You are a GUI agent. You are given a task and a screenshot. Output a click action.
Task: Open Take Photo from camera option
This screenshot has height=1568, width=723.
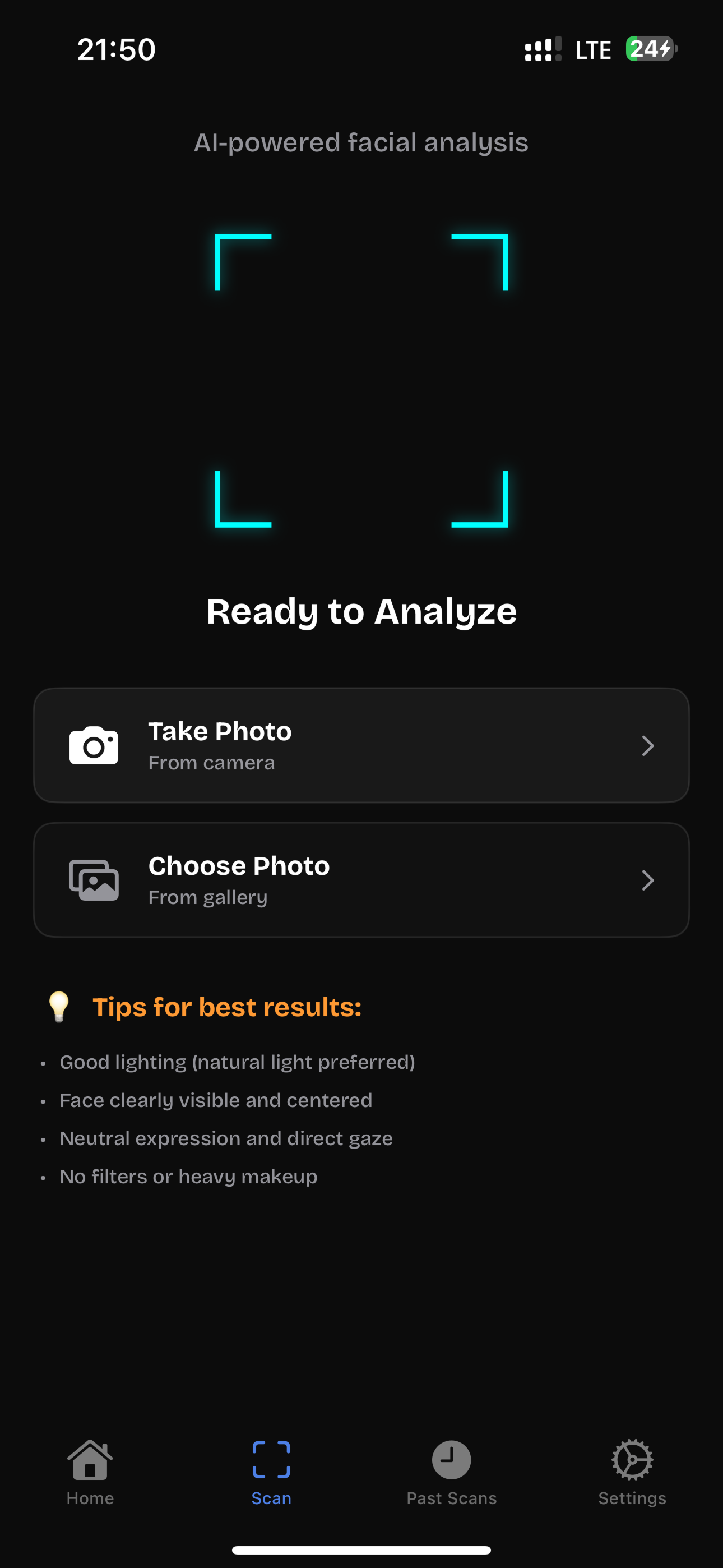(361, 746)
